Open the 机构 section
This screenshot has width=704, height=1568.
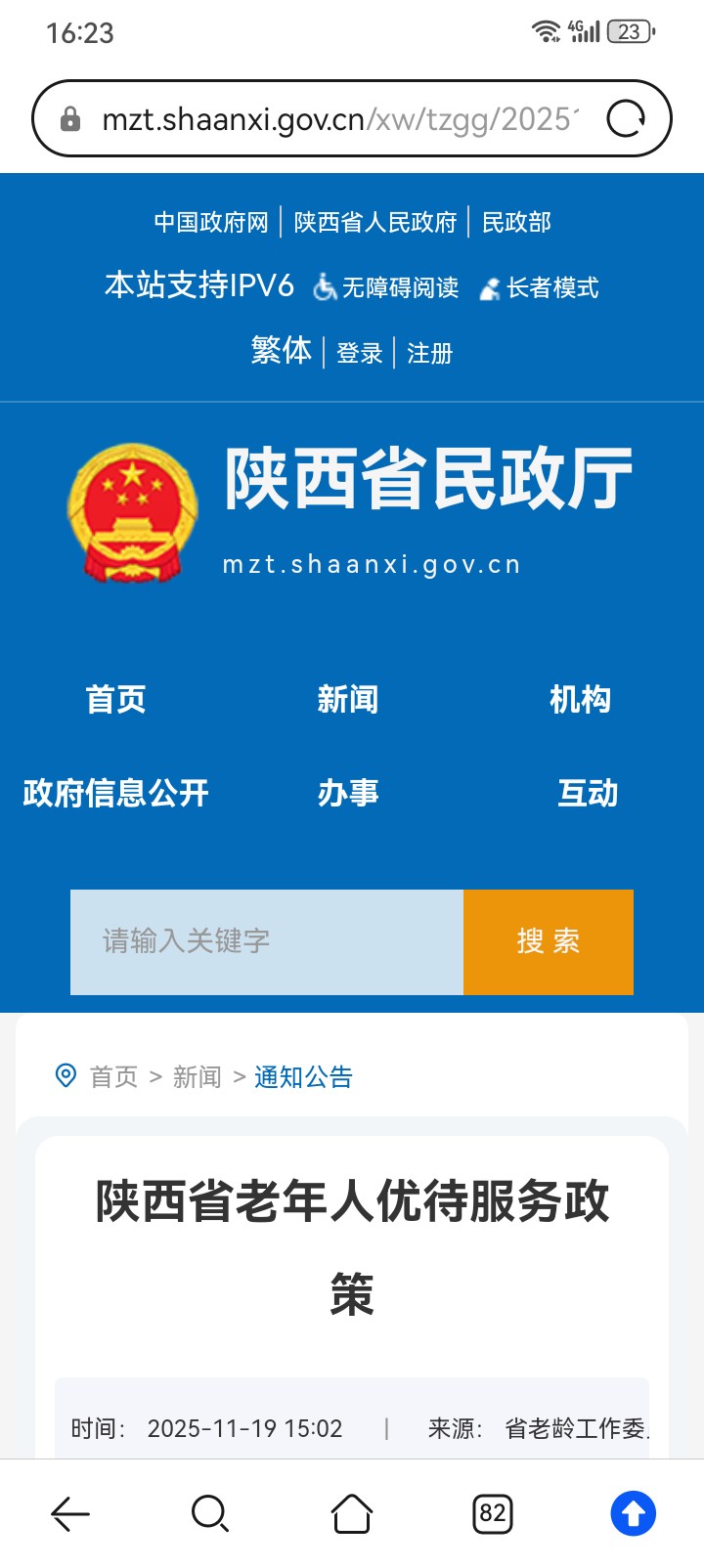(580, 700)
